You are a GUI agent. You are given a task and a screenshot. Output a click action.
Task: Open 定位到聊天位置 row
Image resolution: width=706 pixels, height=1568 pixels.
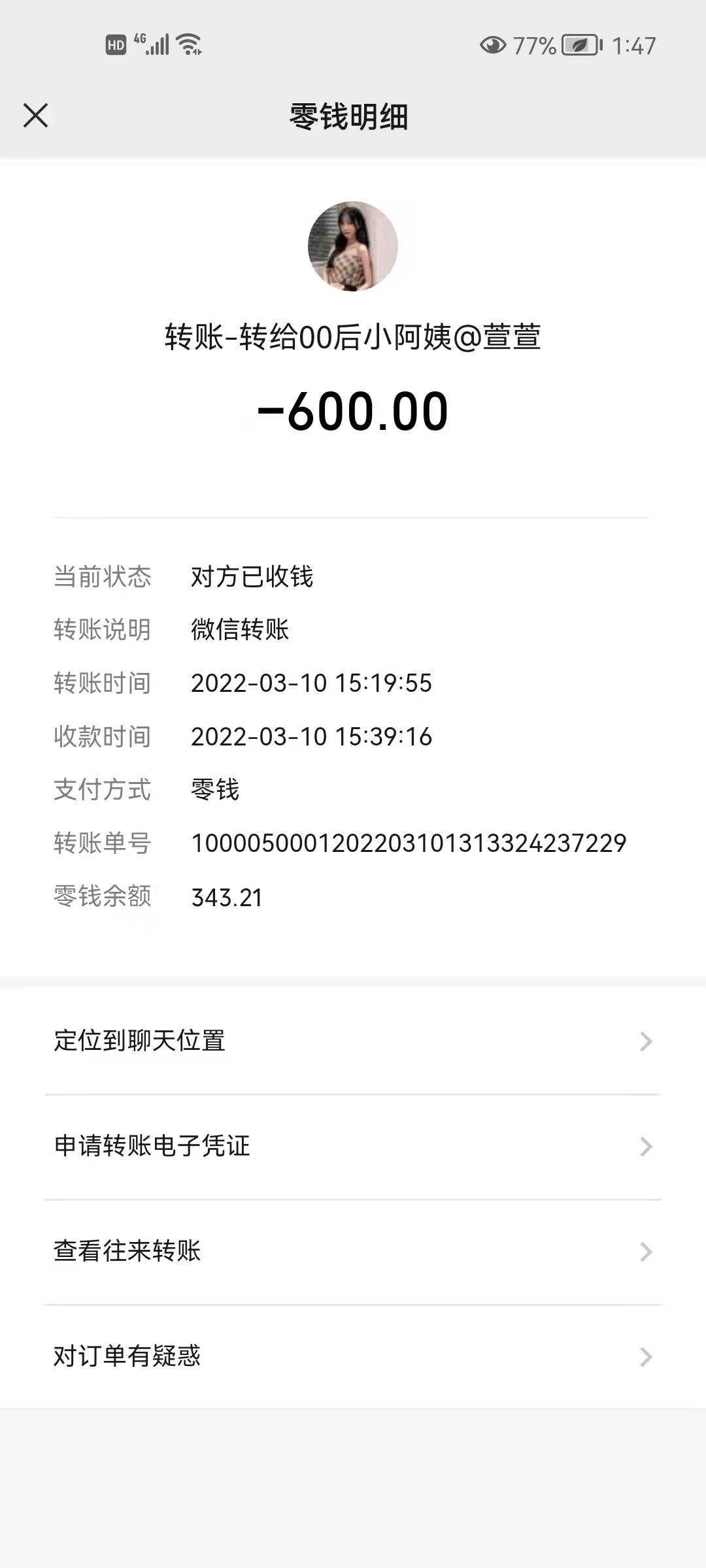353,1041
